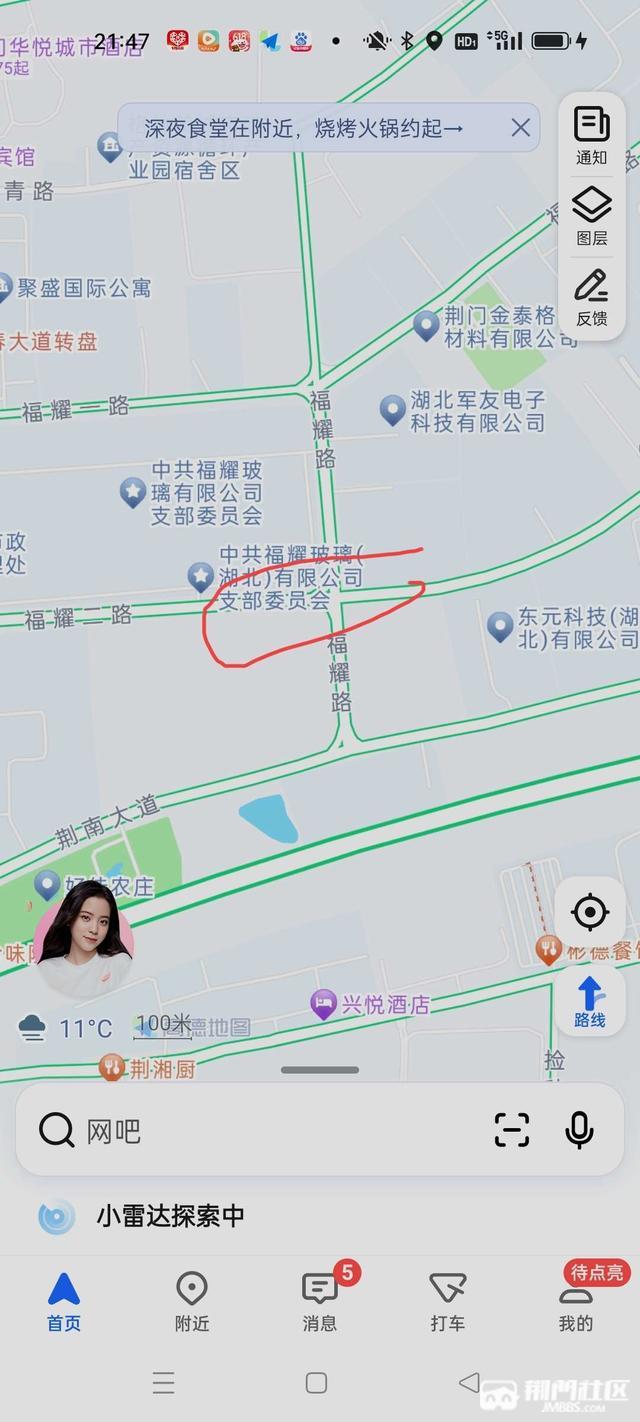The height and width of the screenshot is (1422, 640).
Task: Open the scan icon in search bar
Action: [x=511, y=1130]
